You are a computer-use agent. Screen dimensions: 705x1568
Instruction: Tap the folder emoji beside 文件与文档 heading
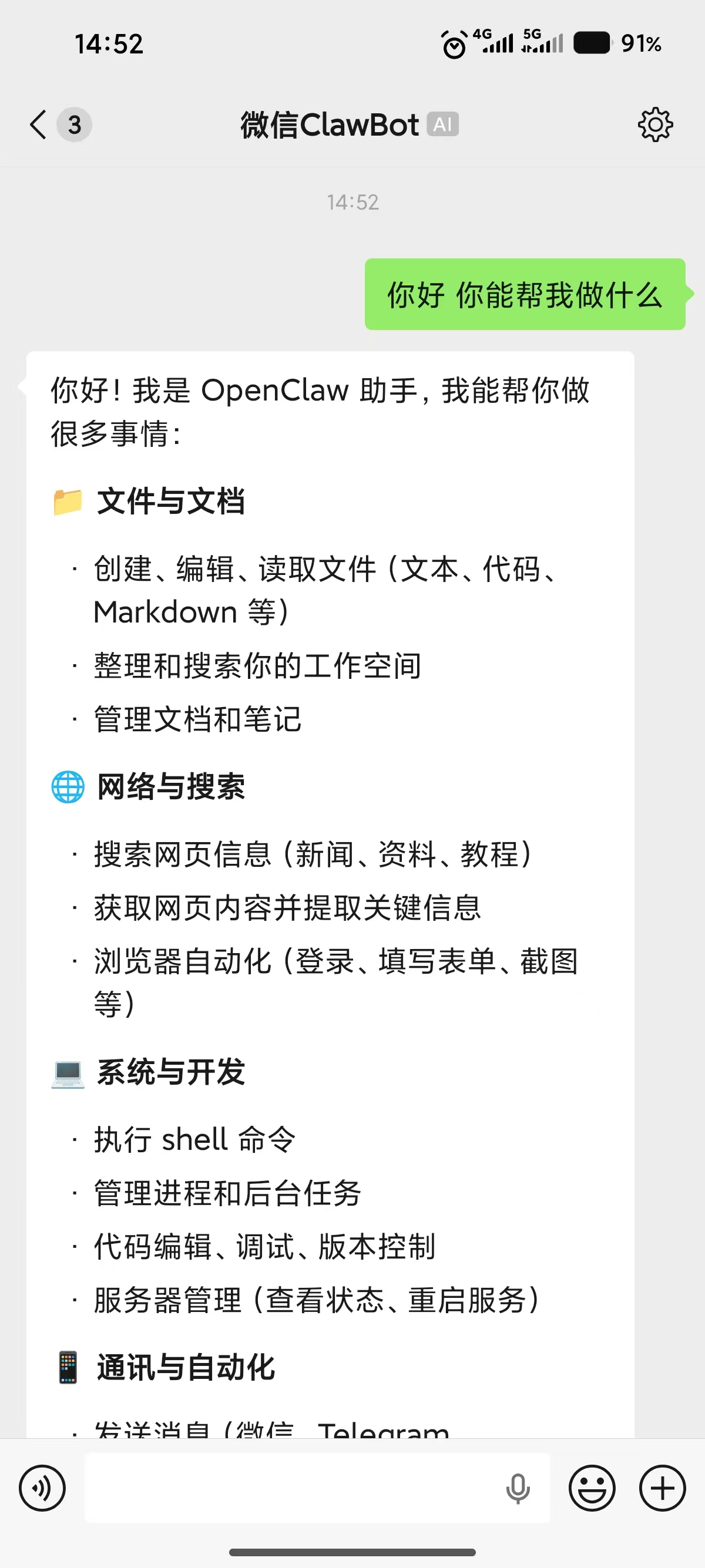68,500
